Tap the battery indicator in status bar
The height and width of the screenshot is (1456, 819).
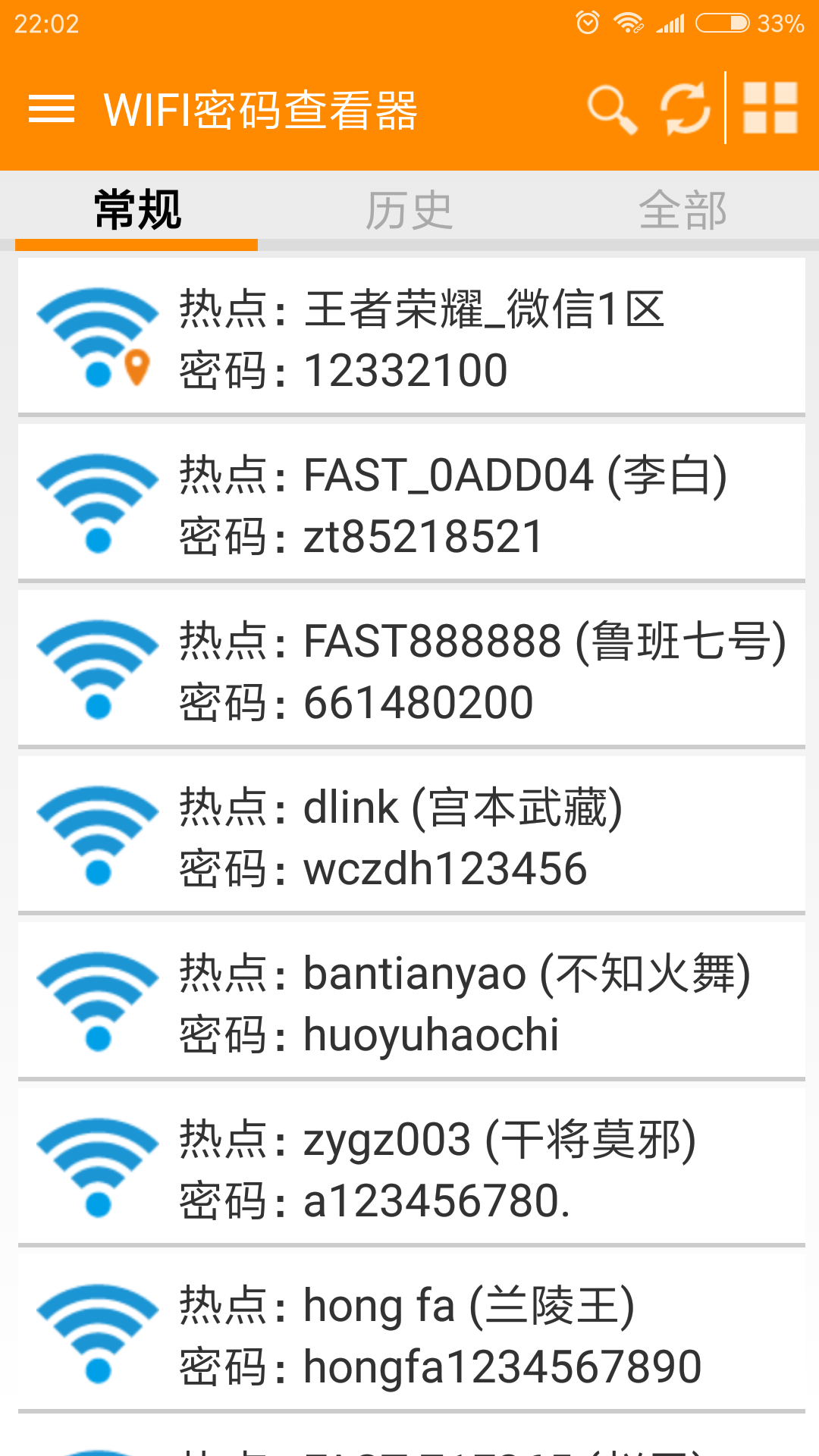(x=723, y=23)
